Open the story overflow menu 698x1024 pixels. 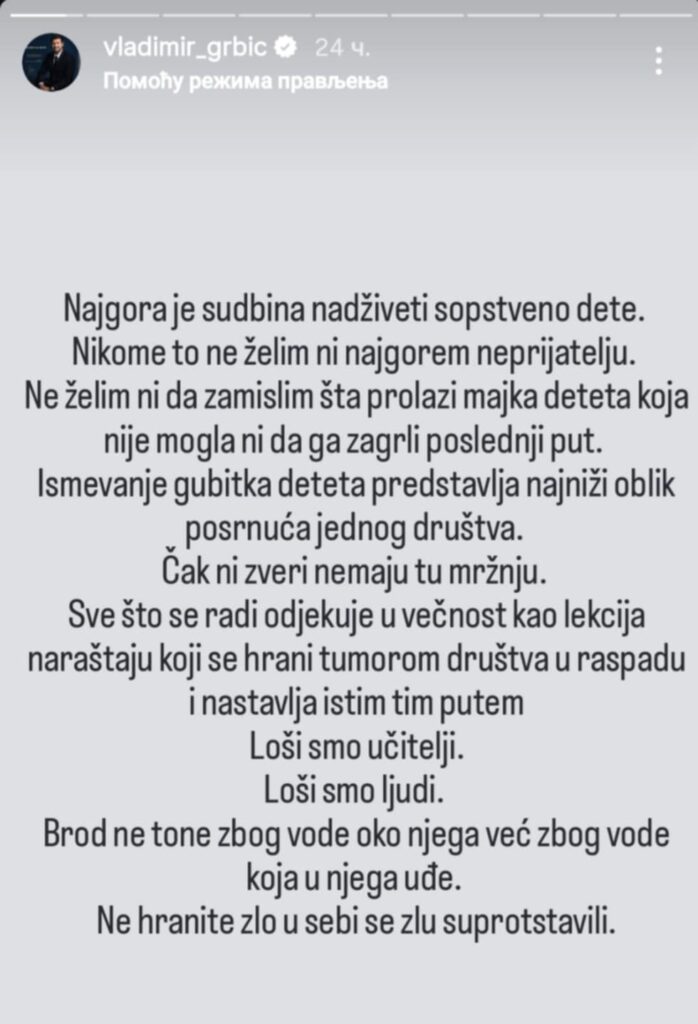(658, 60)
